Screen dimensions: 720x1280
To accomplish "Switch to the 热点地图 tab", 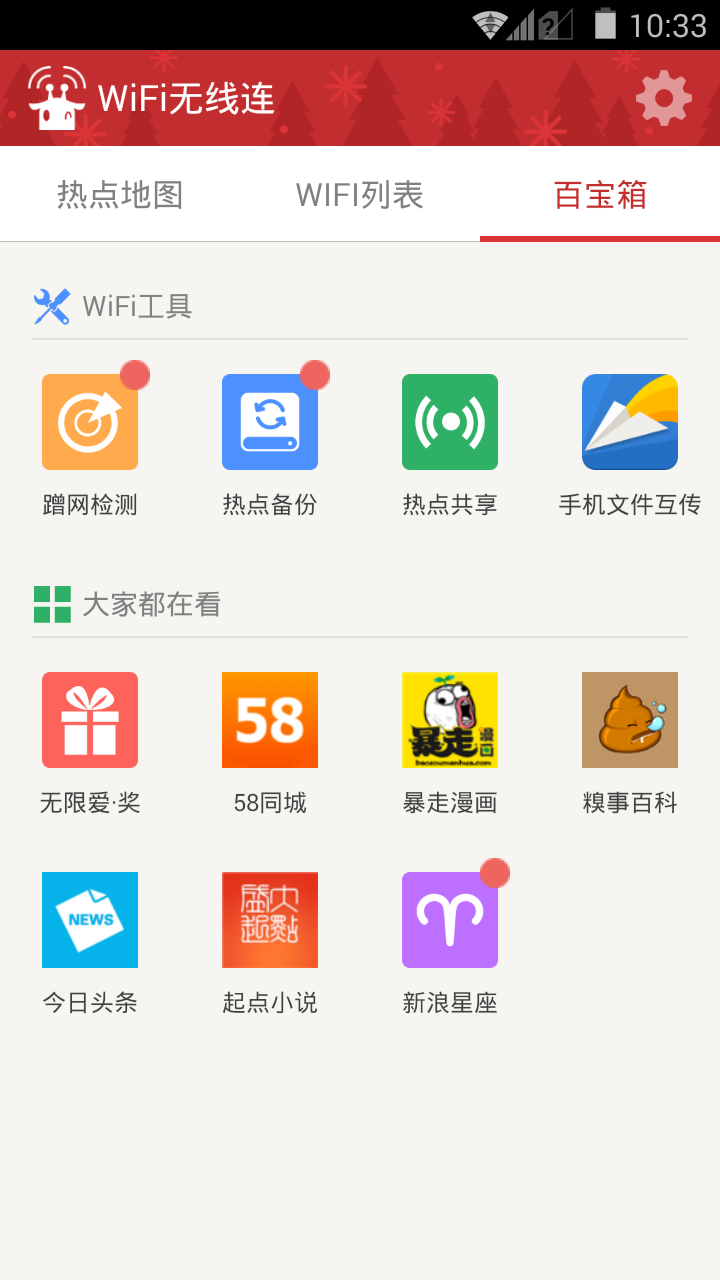I will tap(120, 196).
